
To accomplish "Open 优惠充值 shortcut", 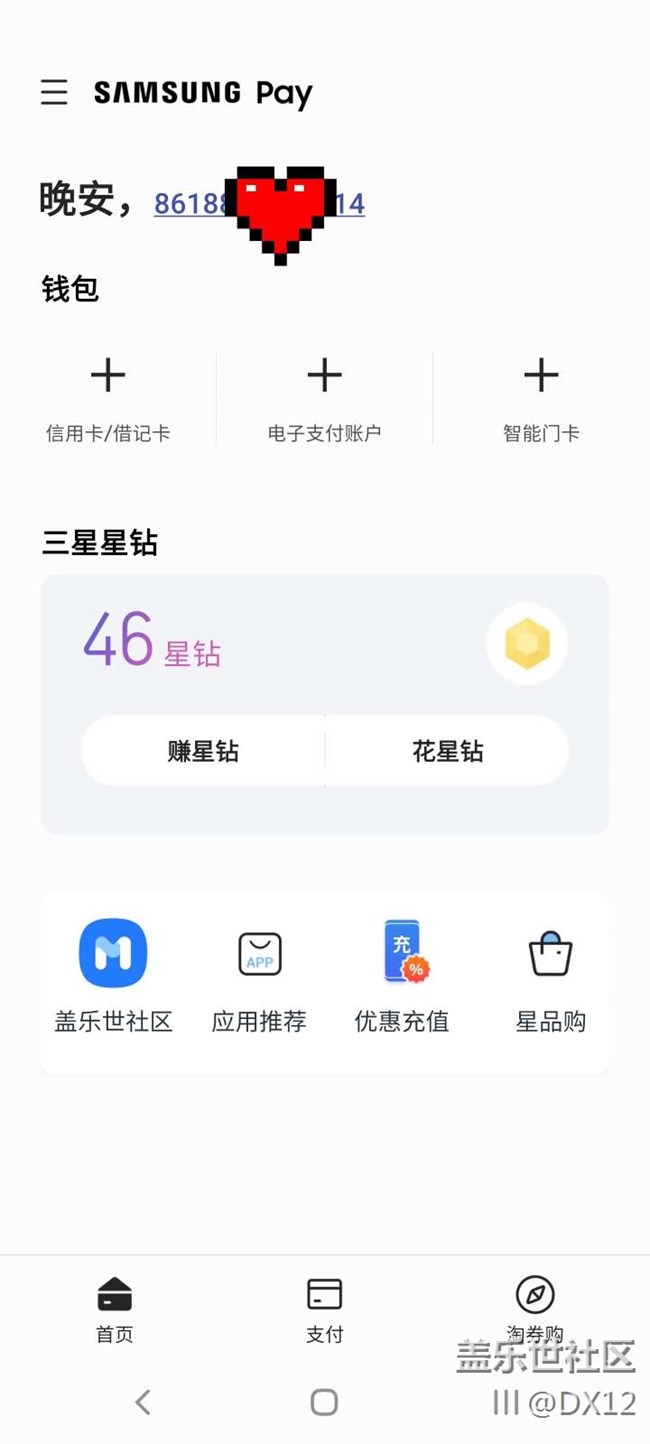I will [402, 975].
